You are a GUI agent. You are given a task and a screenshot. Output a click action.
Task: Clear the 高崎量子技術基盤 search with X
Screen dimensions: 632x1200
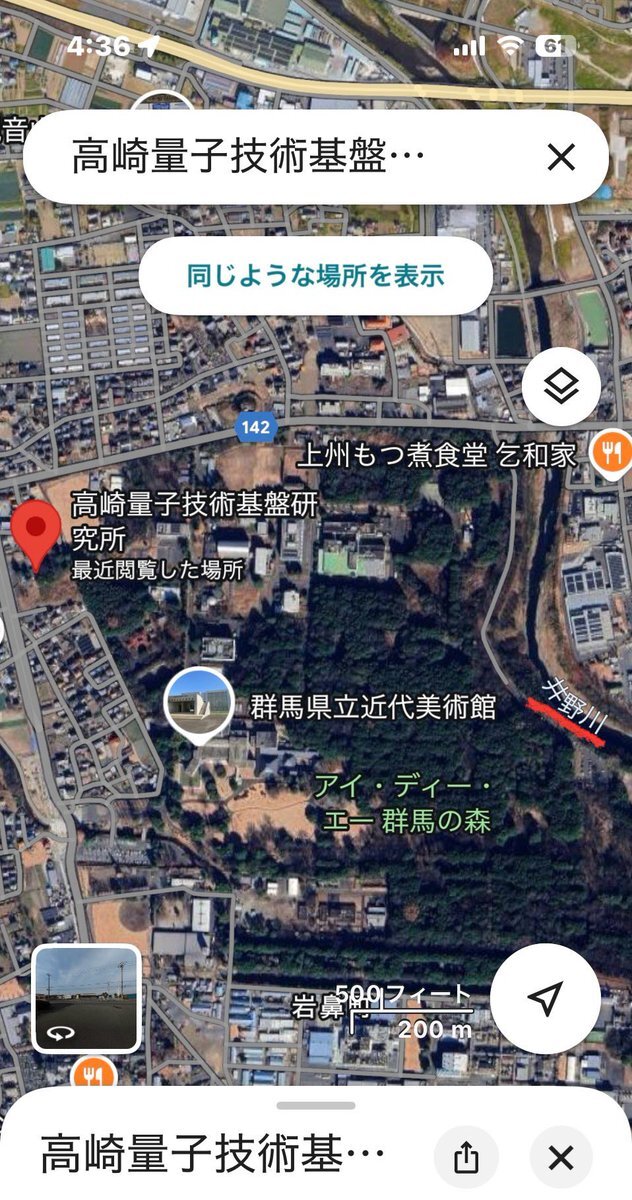click(561, 157)
